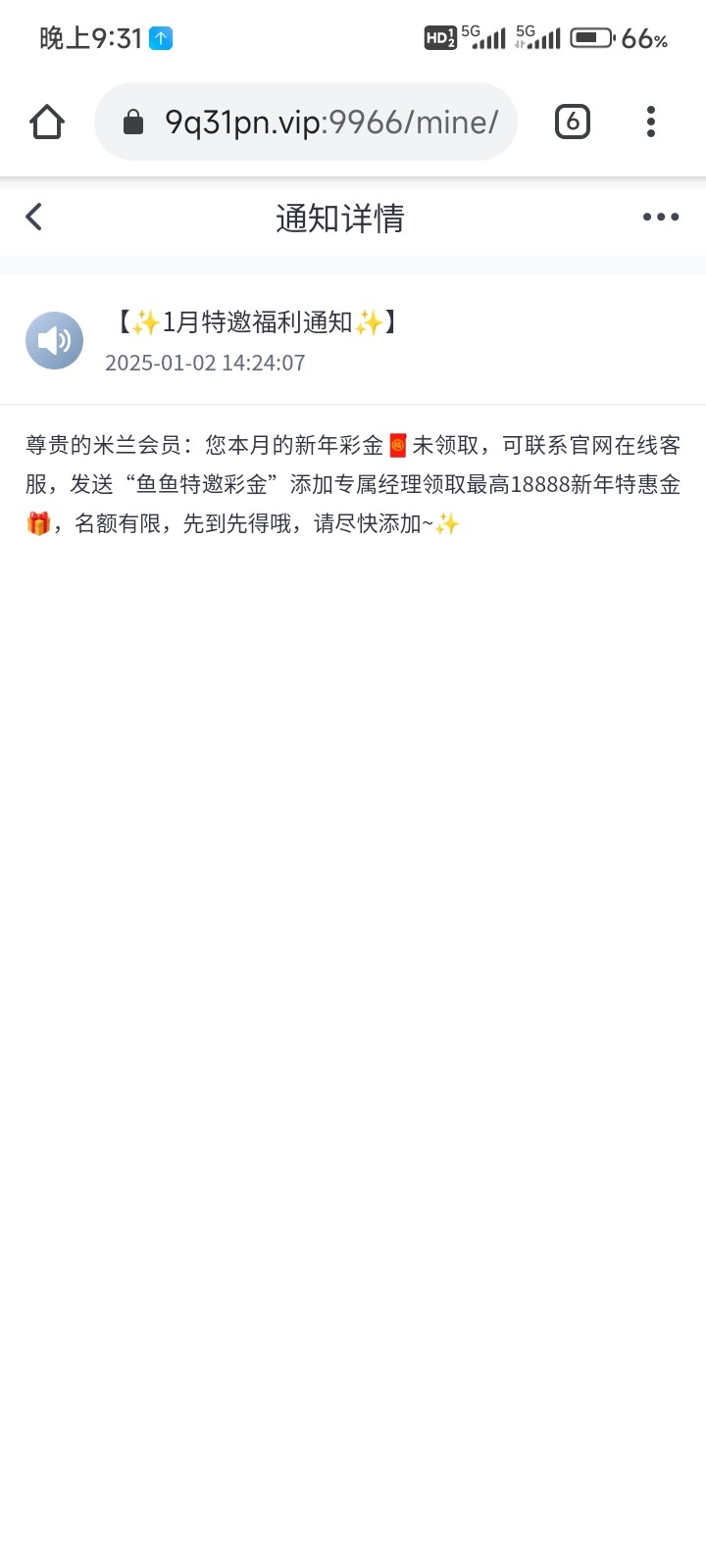This screenshot has width=706, height=1568.
Task: Open the browser's vertical overflow menu
Action: 651,122
